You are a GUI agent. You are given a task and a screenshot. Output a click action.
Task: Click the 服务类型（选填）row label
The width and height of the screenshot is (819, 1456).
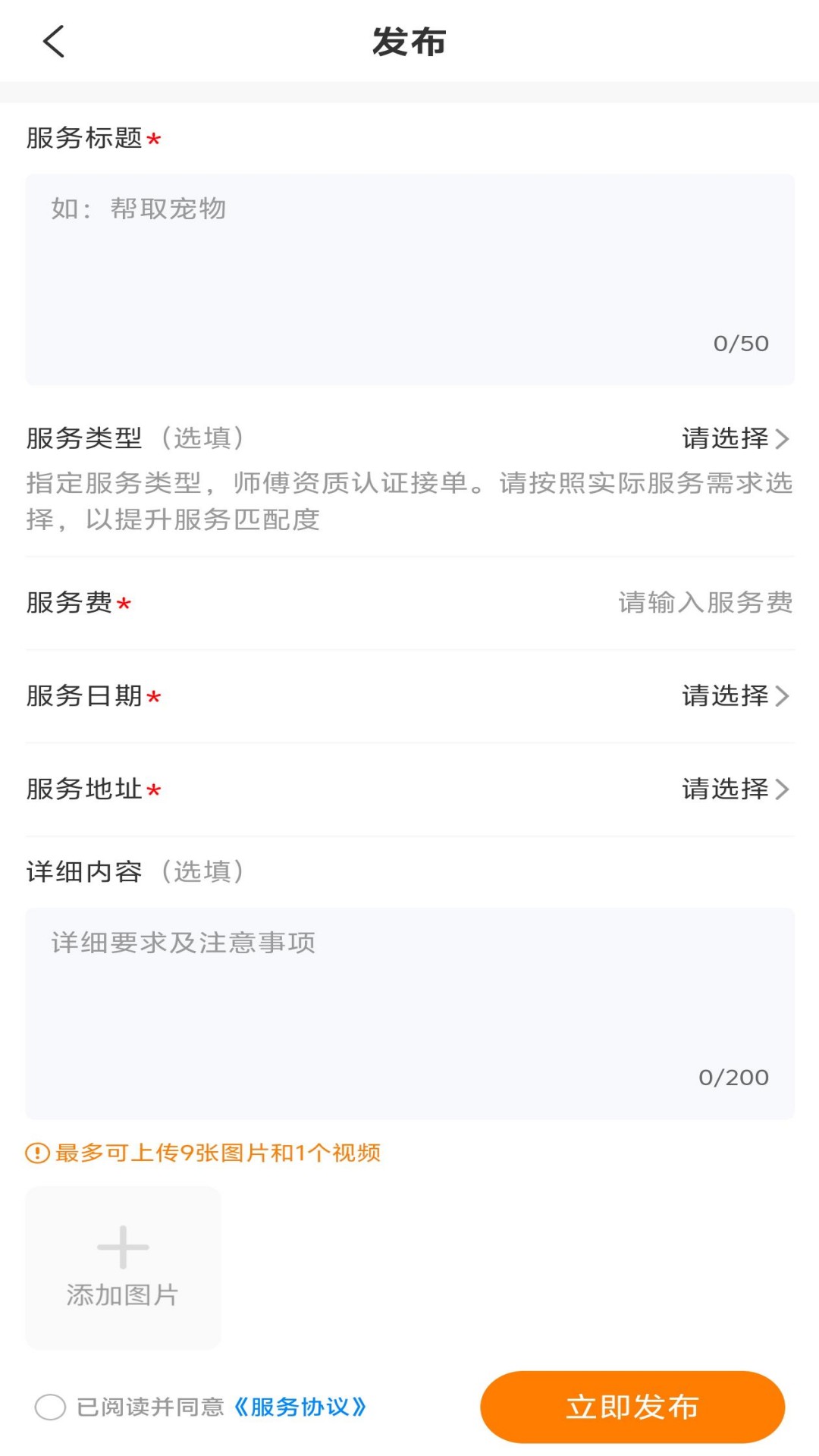[136, 438]
